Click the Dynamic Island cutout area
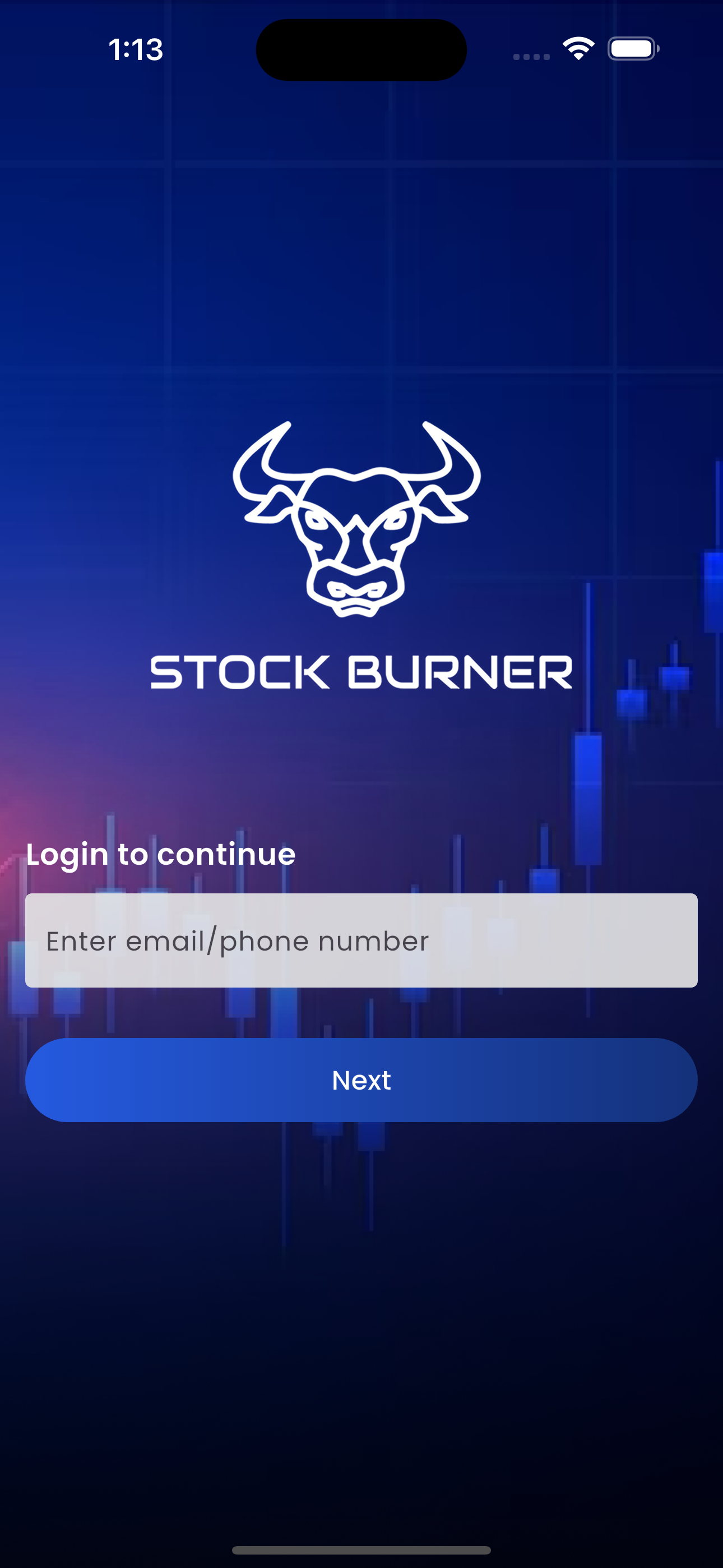723x1568 pixels. [361, 50]
